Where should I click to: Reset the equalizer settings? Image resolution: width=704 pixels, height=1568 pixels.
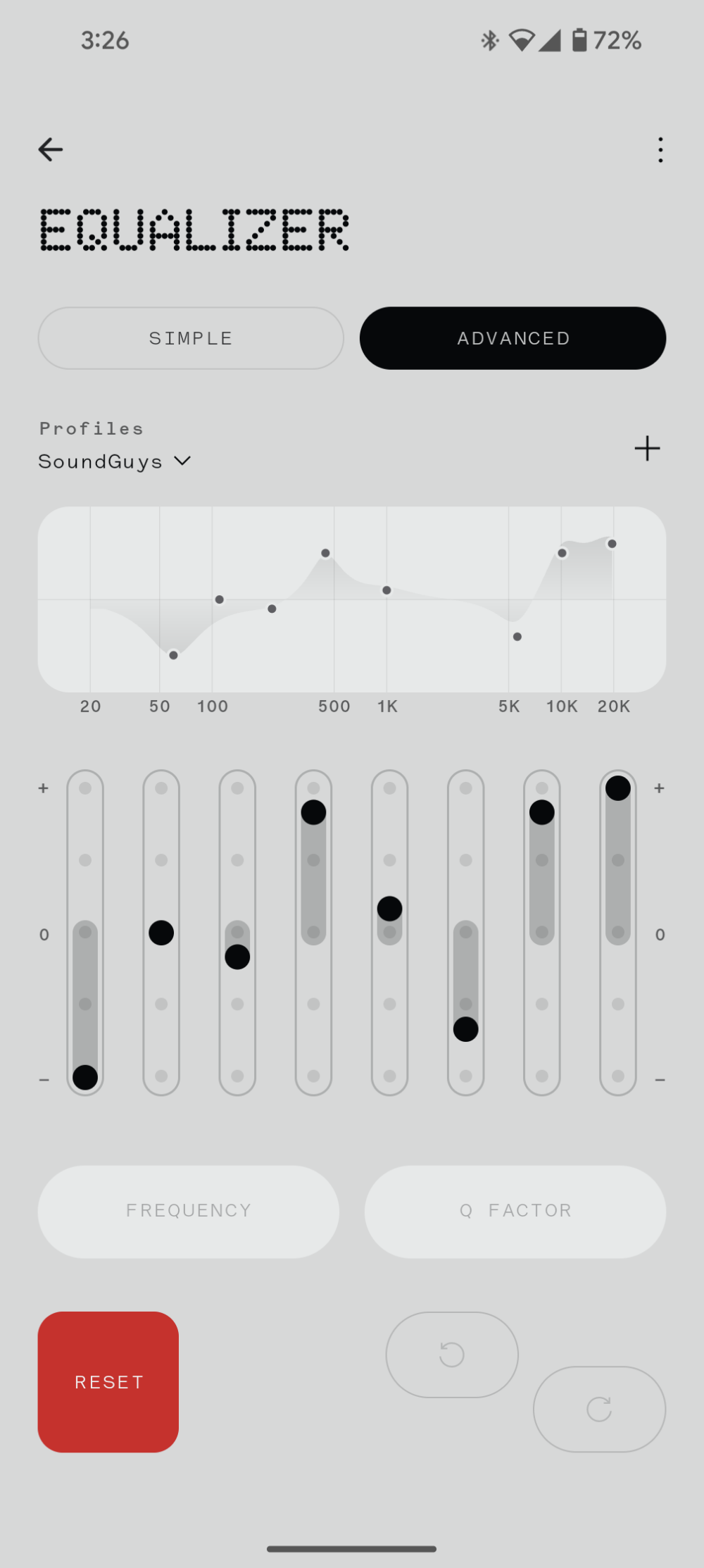[108, 1382]
